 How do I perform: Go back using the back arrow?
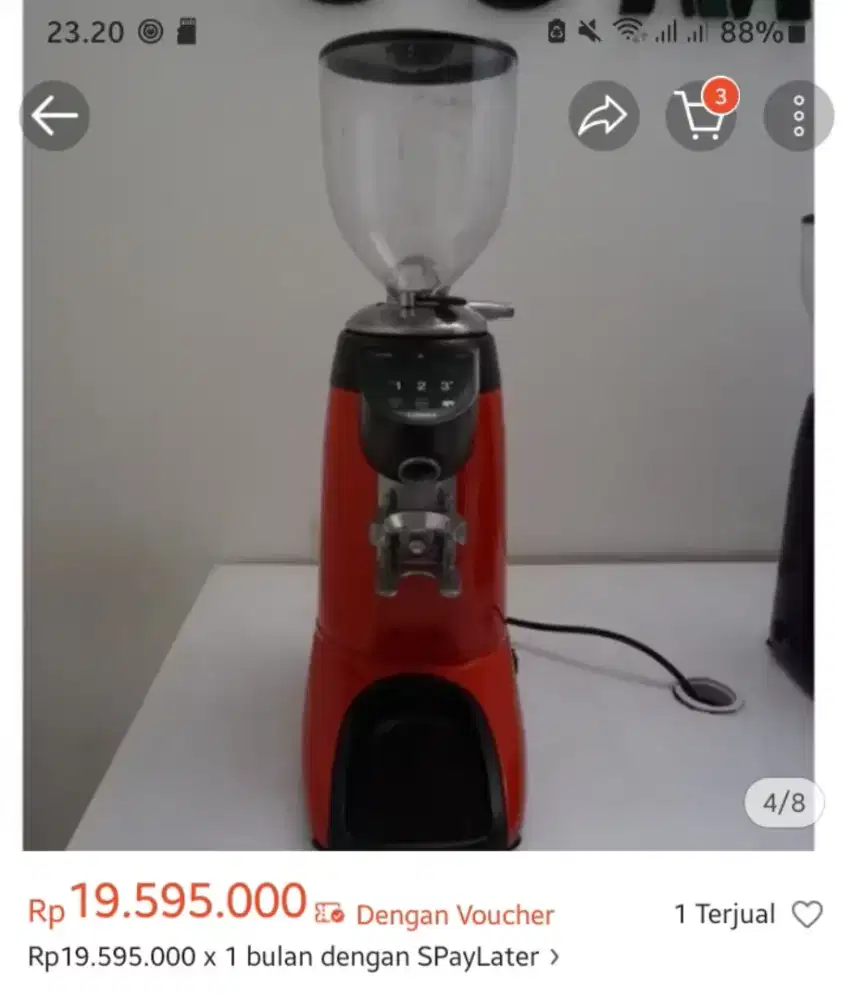[54, 113]
